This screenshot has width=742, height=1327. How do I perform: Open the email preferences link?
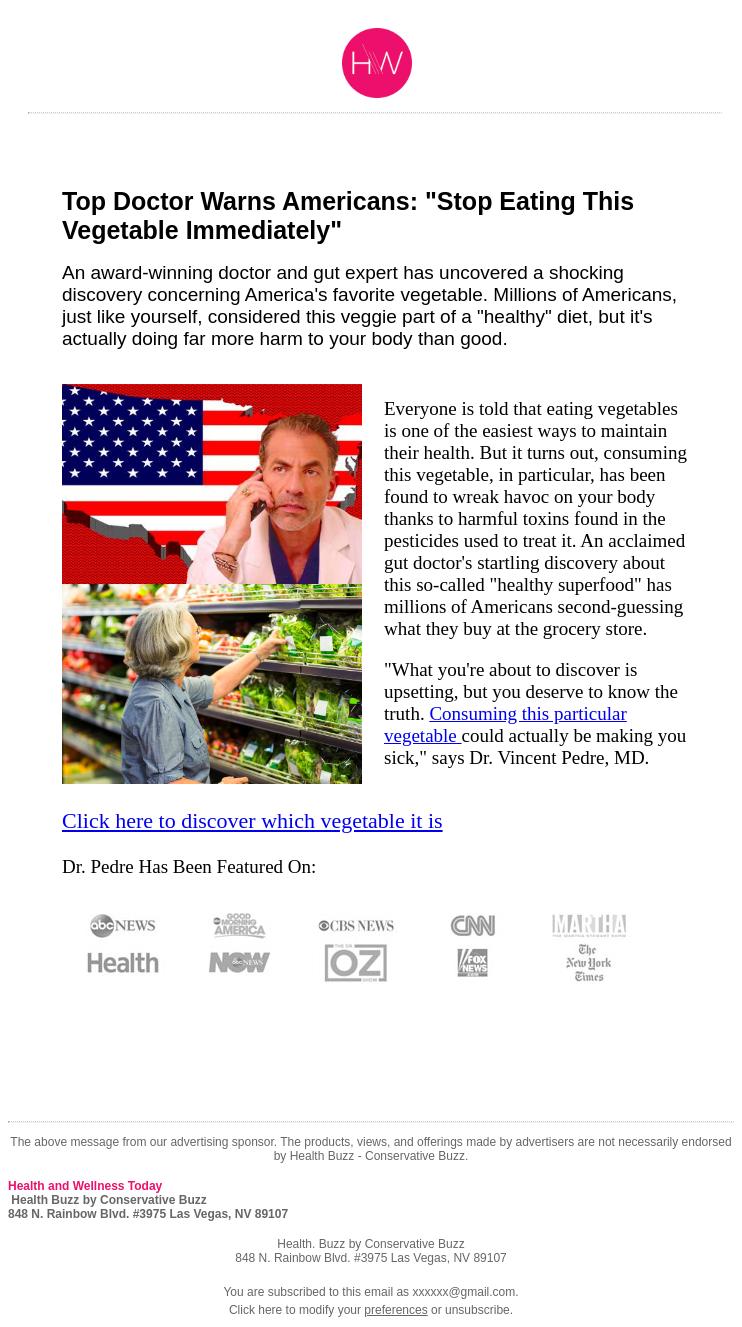click(395, 1310)
